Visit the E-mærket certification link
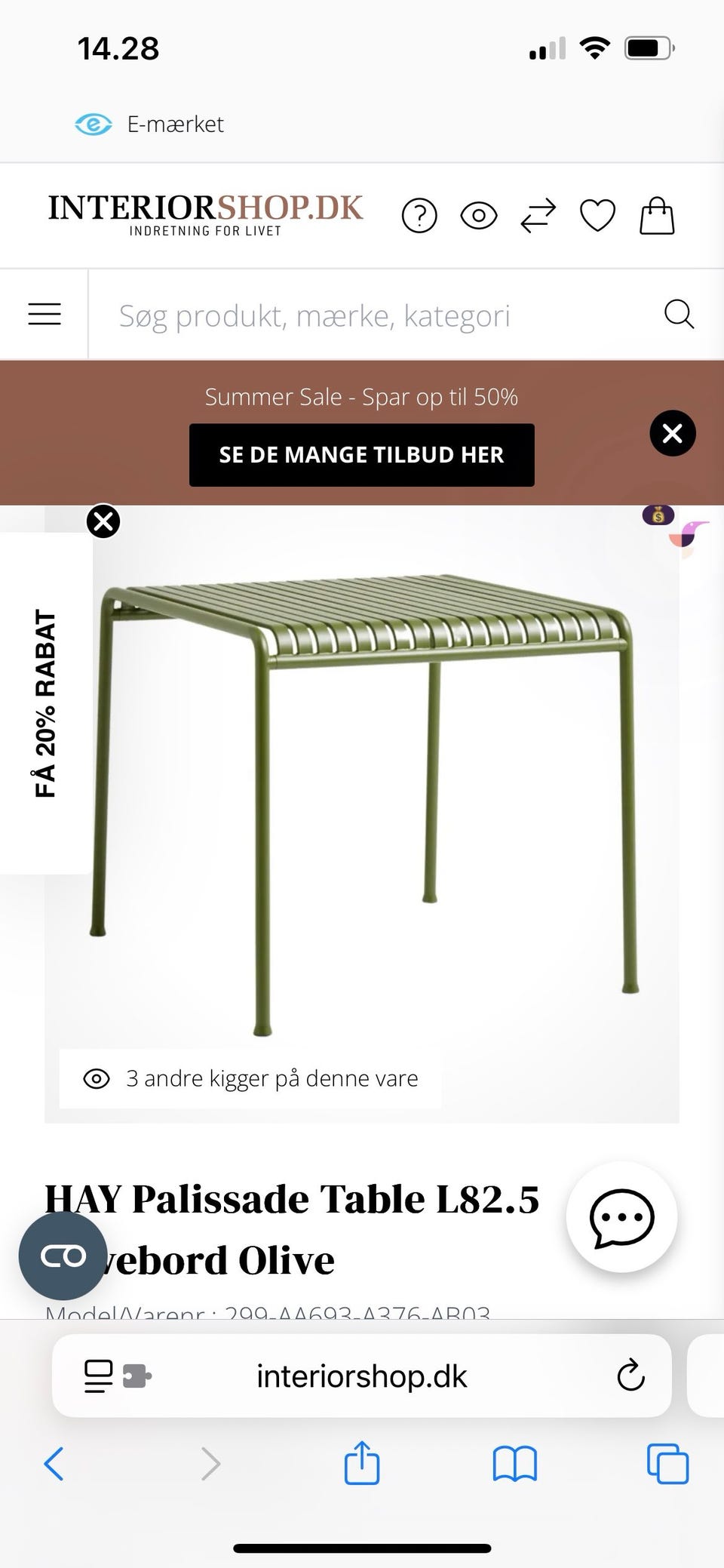Screen dimensions: 724x1568 pos(151,124)
